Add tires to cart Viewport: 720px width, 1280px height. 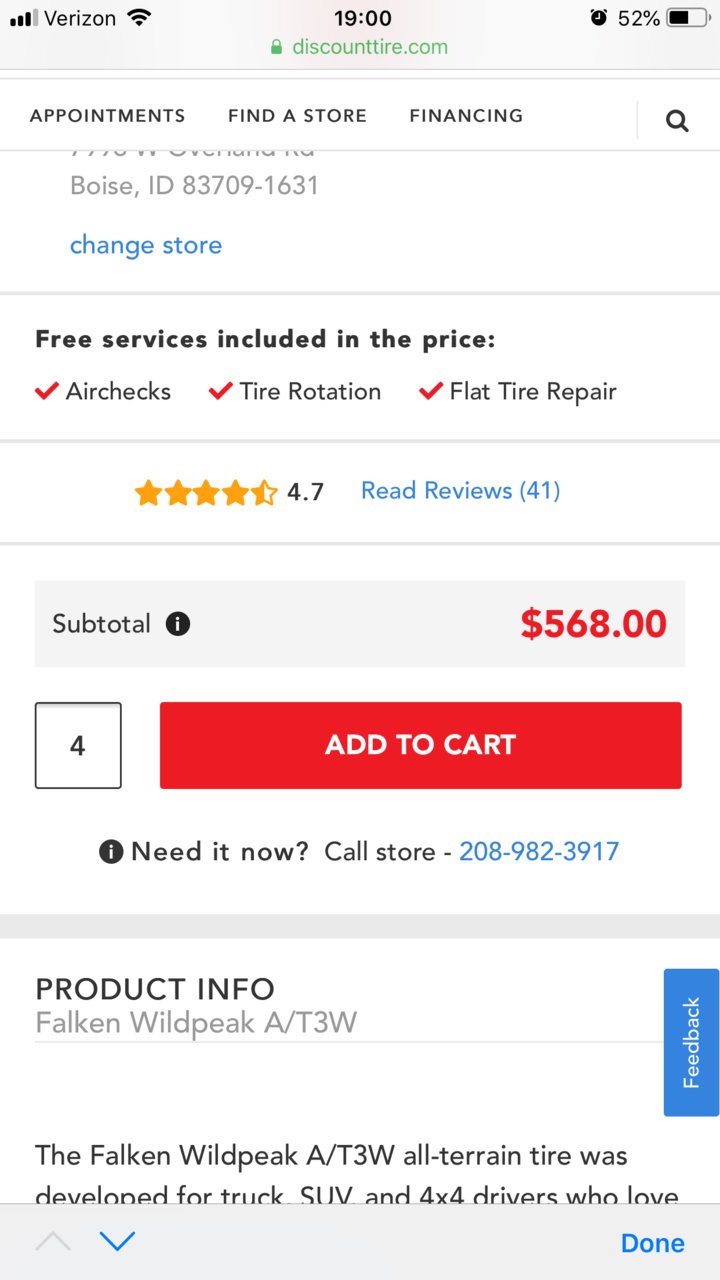coord(421,745)
